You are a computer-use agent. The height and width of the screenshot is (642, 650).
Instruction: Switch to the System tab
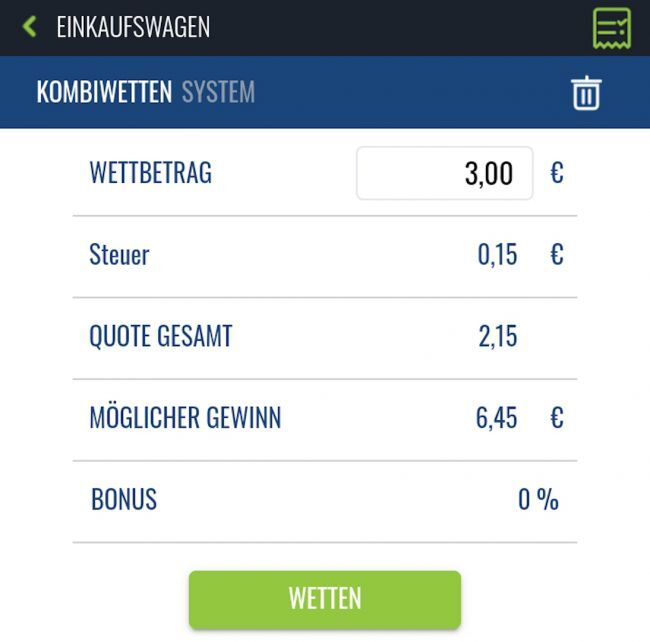pyautogui.click(x=218, y=92)
